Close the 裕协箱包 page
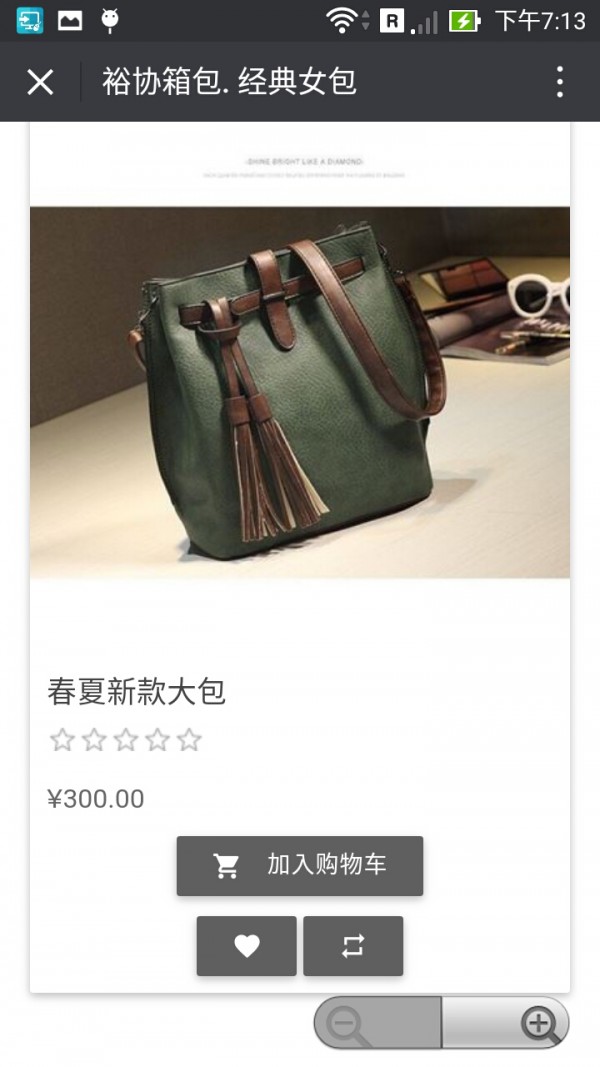The height and width of the screenshot is (1067, 600). point(40,82)
